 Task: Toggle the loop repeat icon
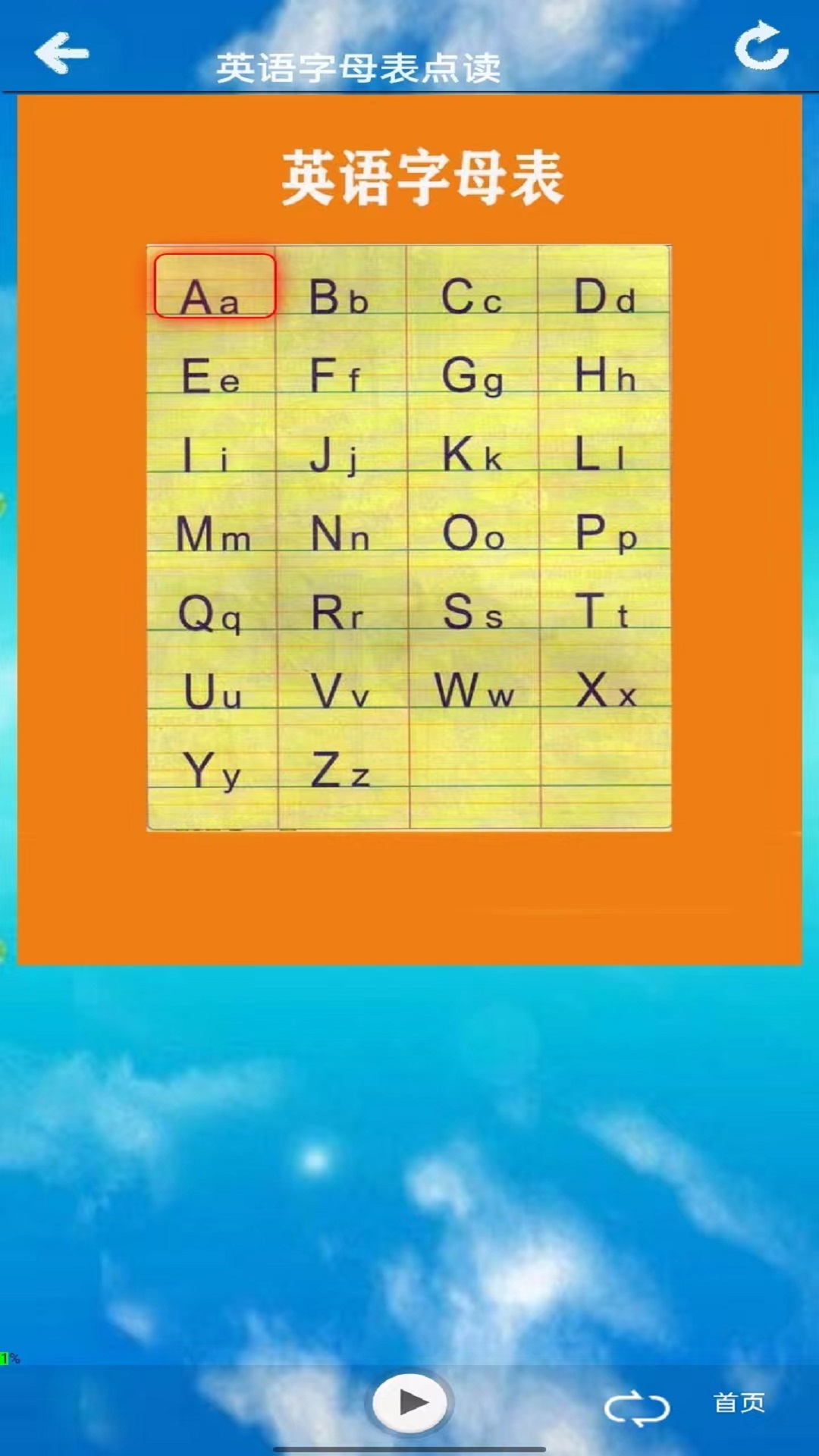636,1408
